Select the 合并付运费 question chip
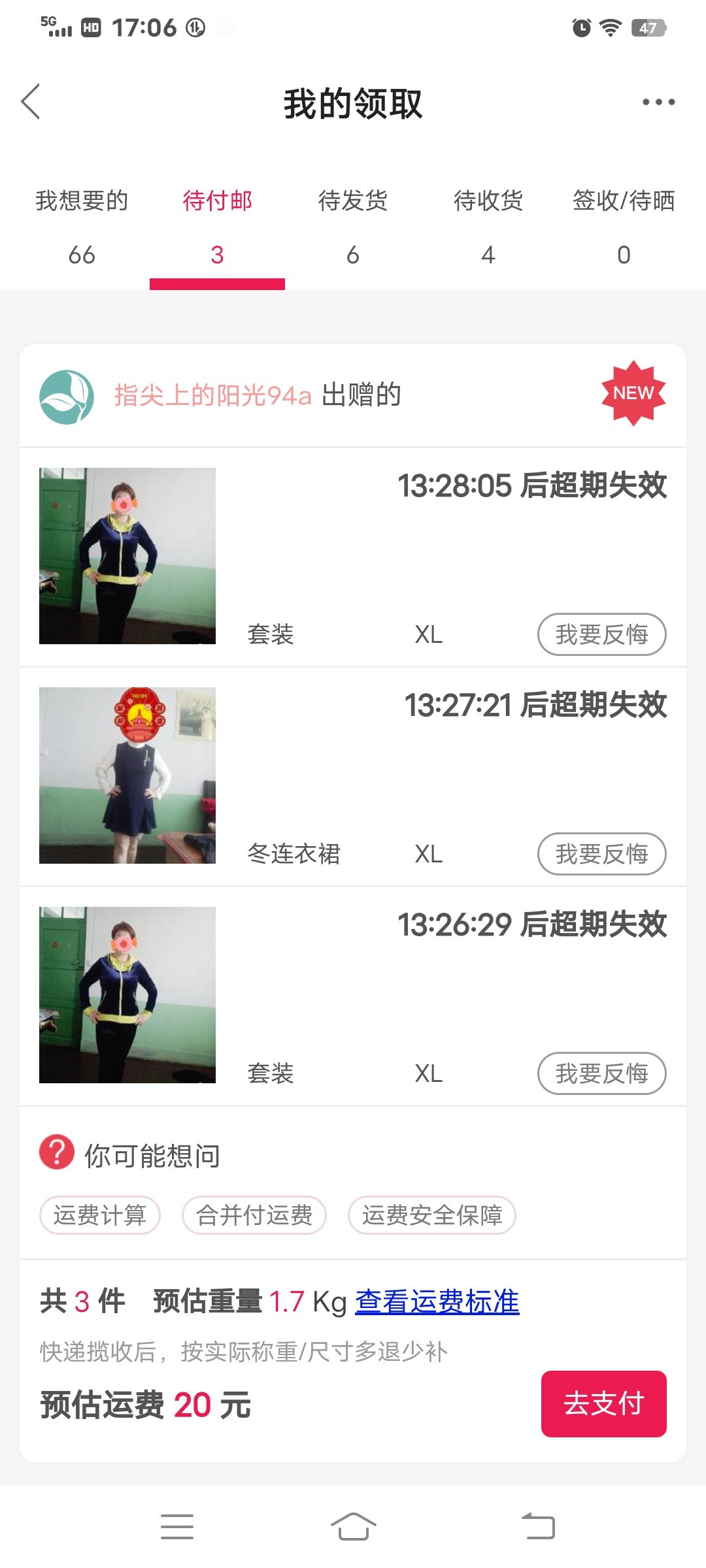Viewport: 706px width, 1568px height. click(254, 1215)
